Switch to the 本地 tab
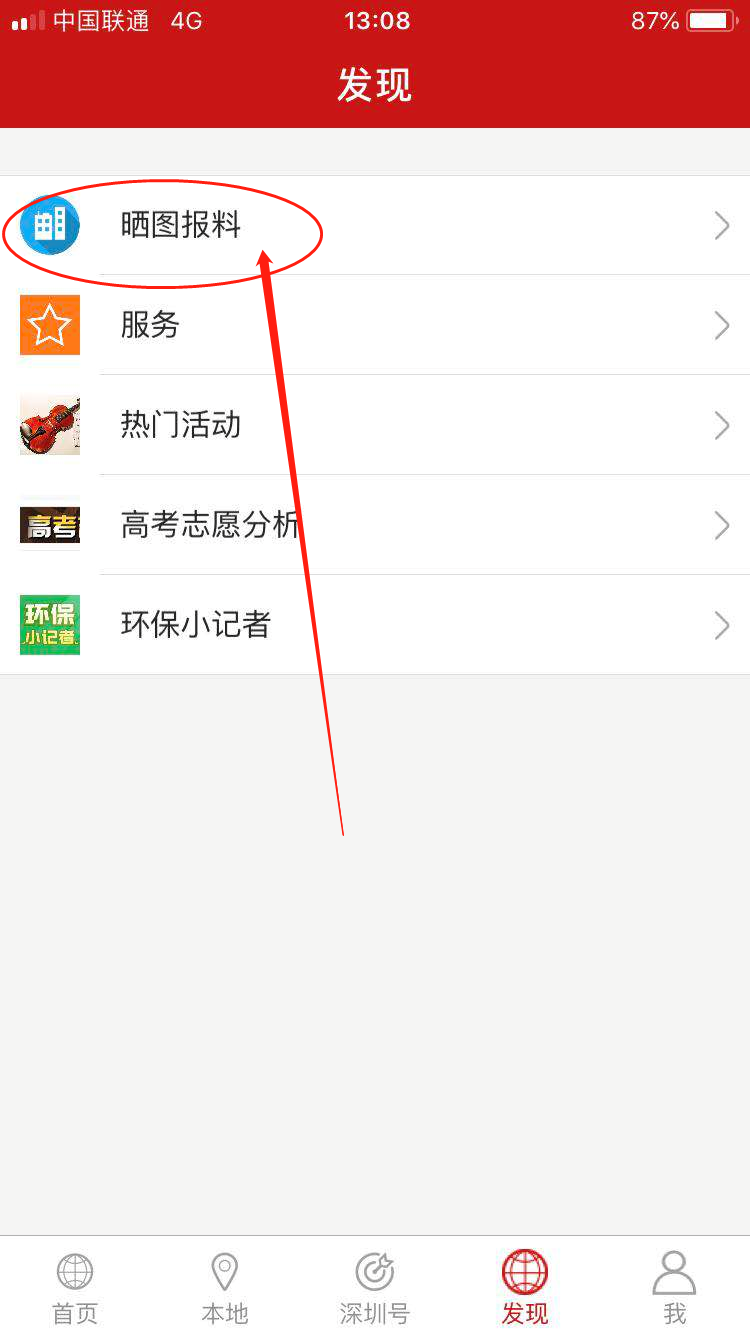This screenshot has height=1334, width=750. [x=225, y=1288]
